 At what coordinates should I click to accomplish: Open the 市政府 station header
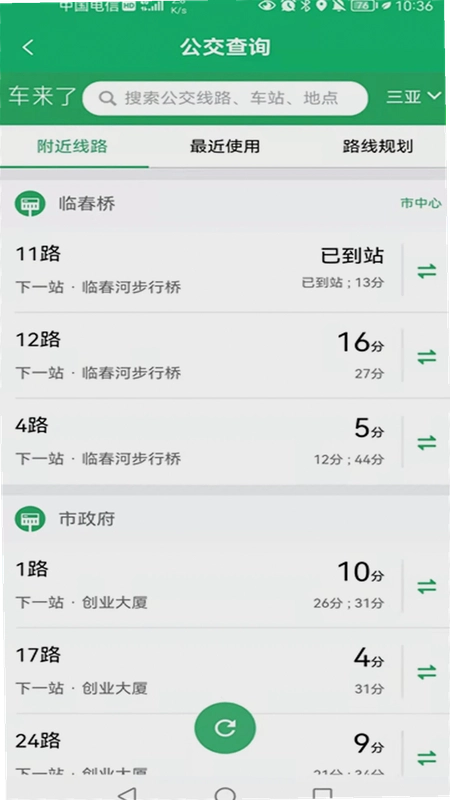click(224, 519)
